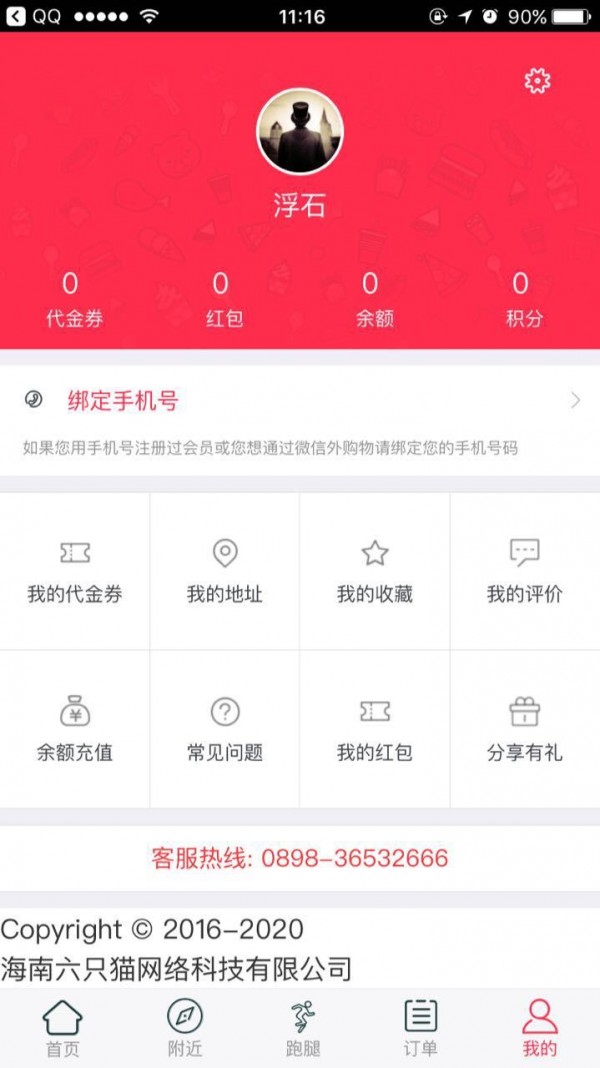Switch to the 跑腿 tab

(x=303, y=1028)
